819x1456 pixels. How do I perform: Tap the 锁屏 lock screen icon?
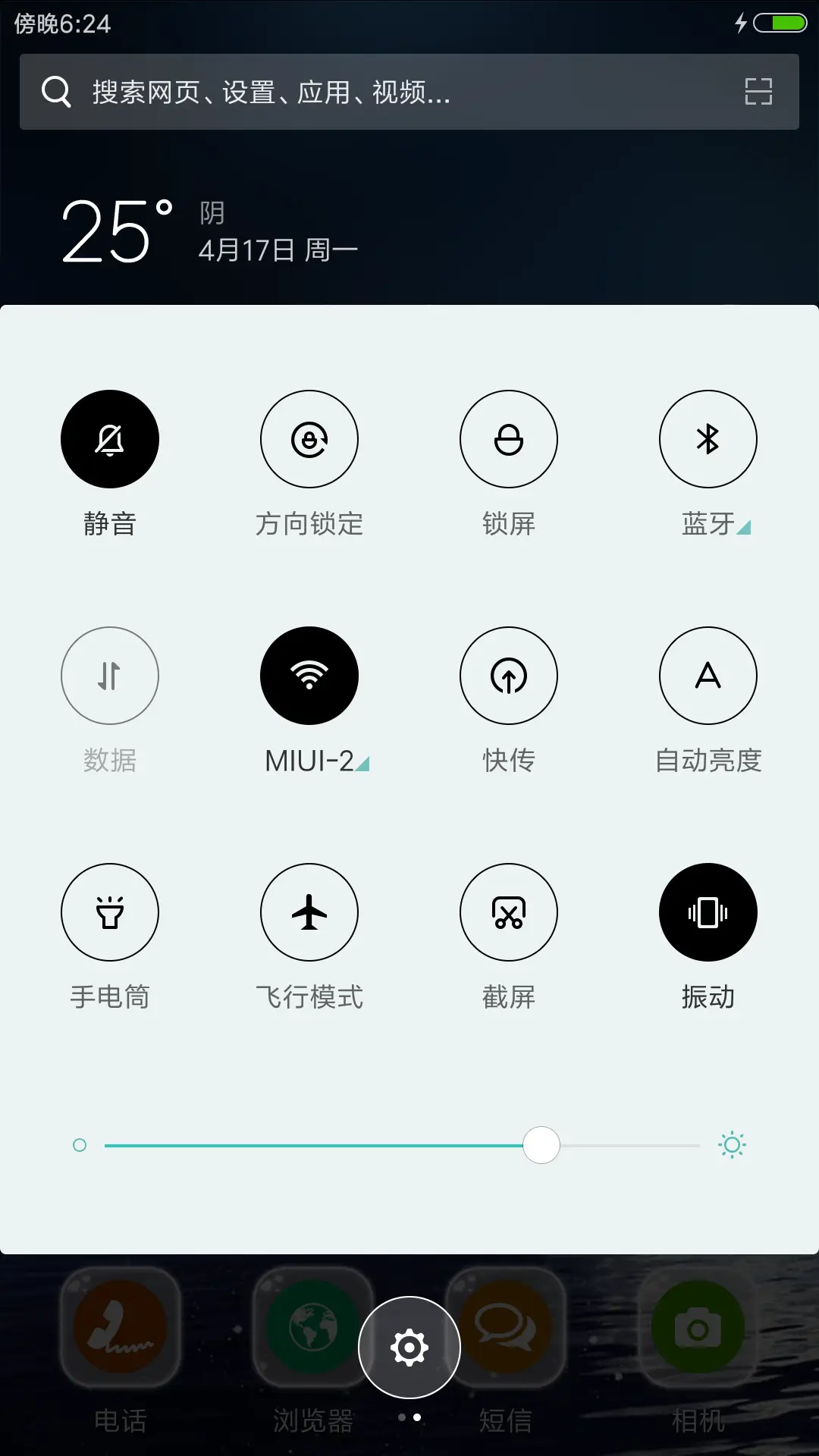coord(509,438)
